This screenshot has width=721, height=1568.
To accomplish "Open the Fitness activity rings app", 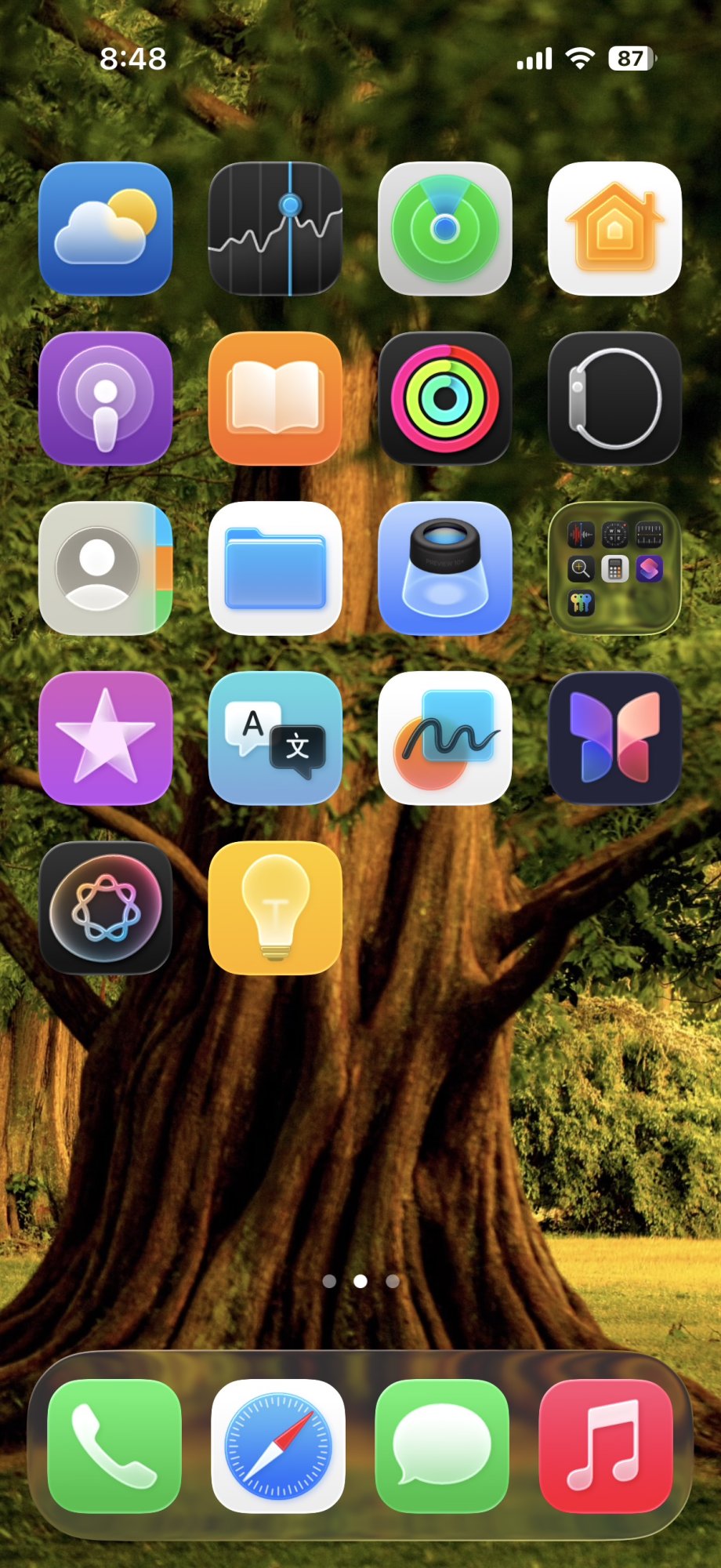I will pyautogui.click(x=445, y=398).
